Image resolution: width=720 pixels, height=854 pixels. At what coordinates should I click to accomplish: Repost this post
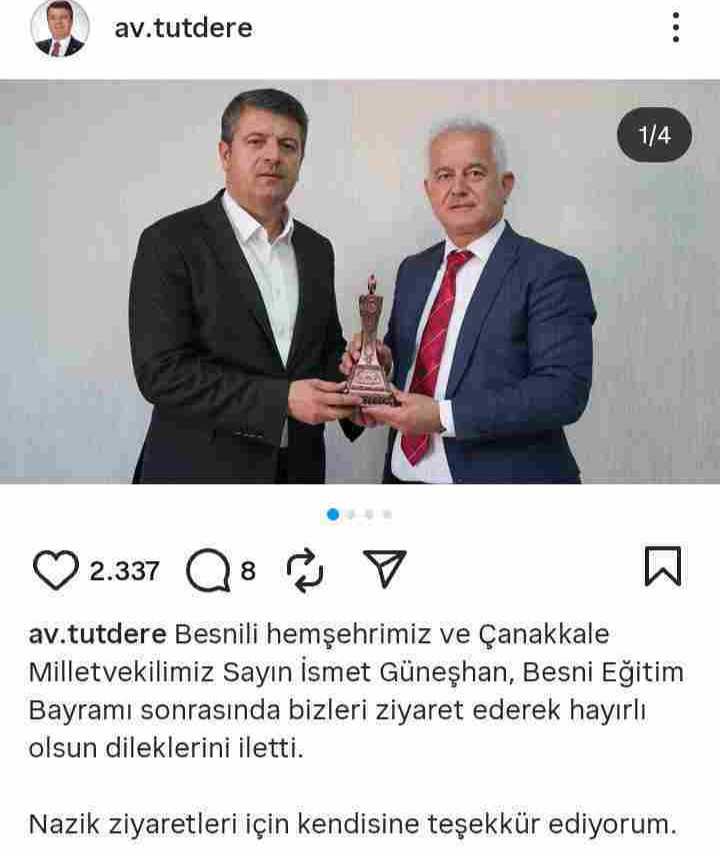click(x=305, y=569)
